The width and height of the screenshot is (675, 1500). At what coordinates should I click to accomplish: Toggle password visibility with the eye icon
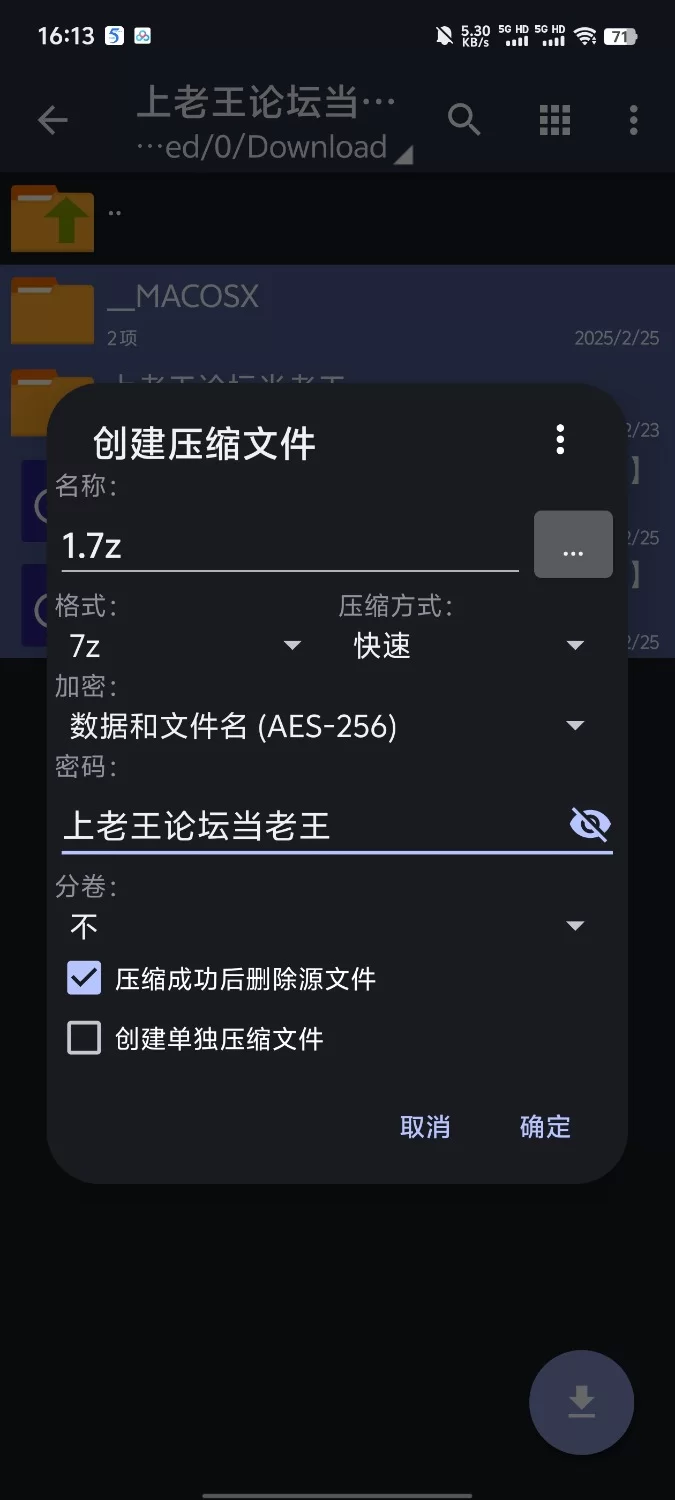(x=590, y=825)
